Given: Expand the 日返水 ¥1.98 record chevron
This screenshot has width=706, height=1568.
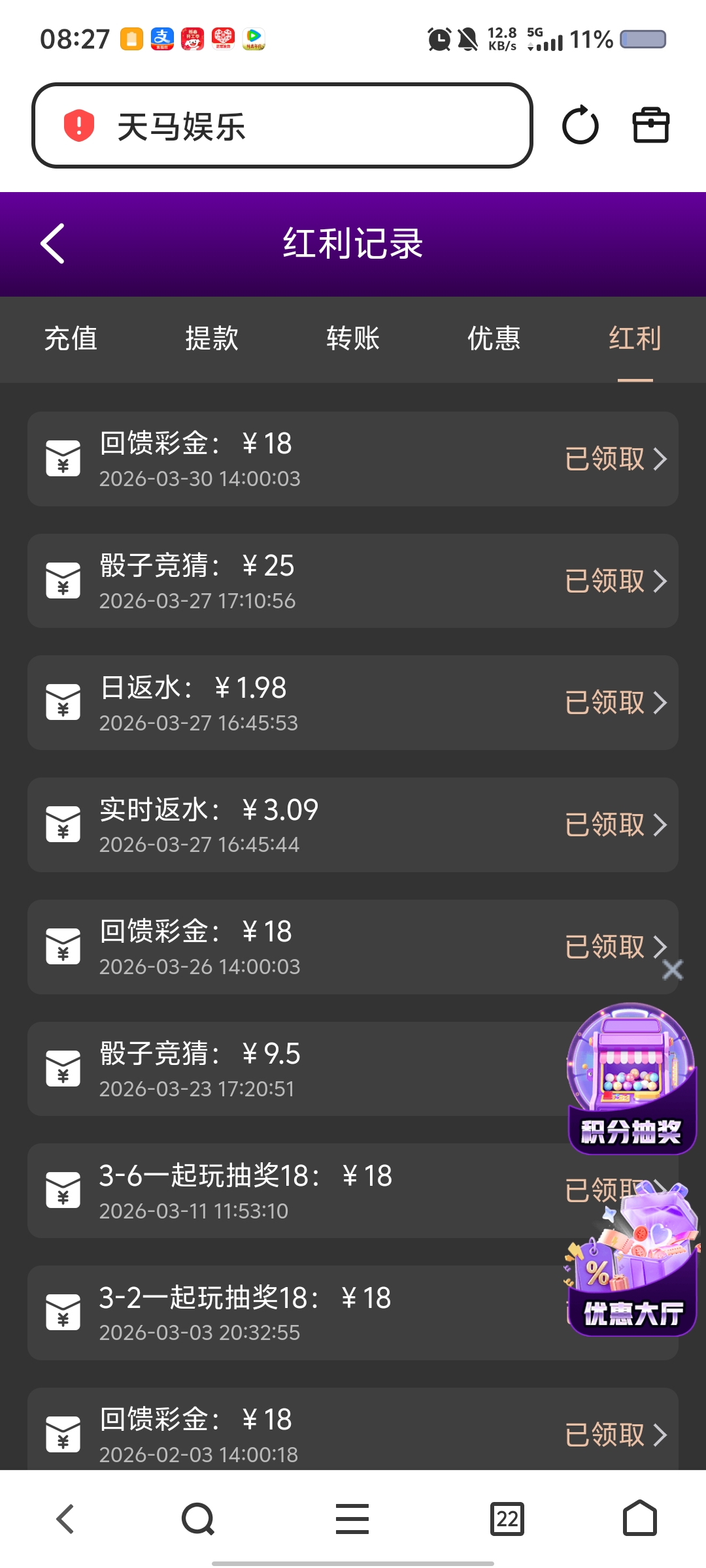Looking at the screenshot, I should (x=660, y=702).
